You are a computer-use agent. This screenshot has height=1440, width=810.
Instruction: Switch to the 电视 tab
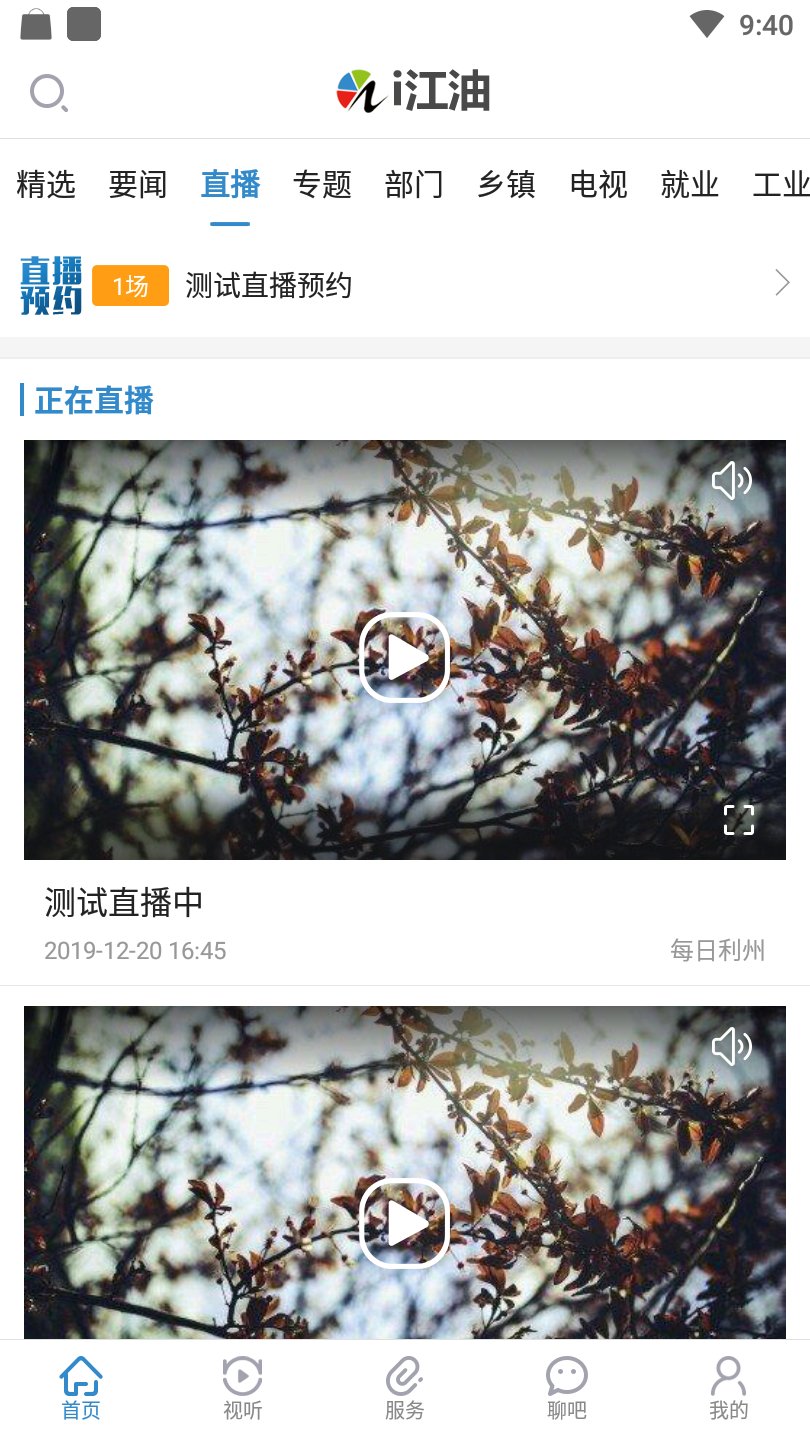598,185
